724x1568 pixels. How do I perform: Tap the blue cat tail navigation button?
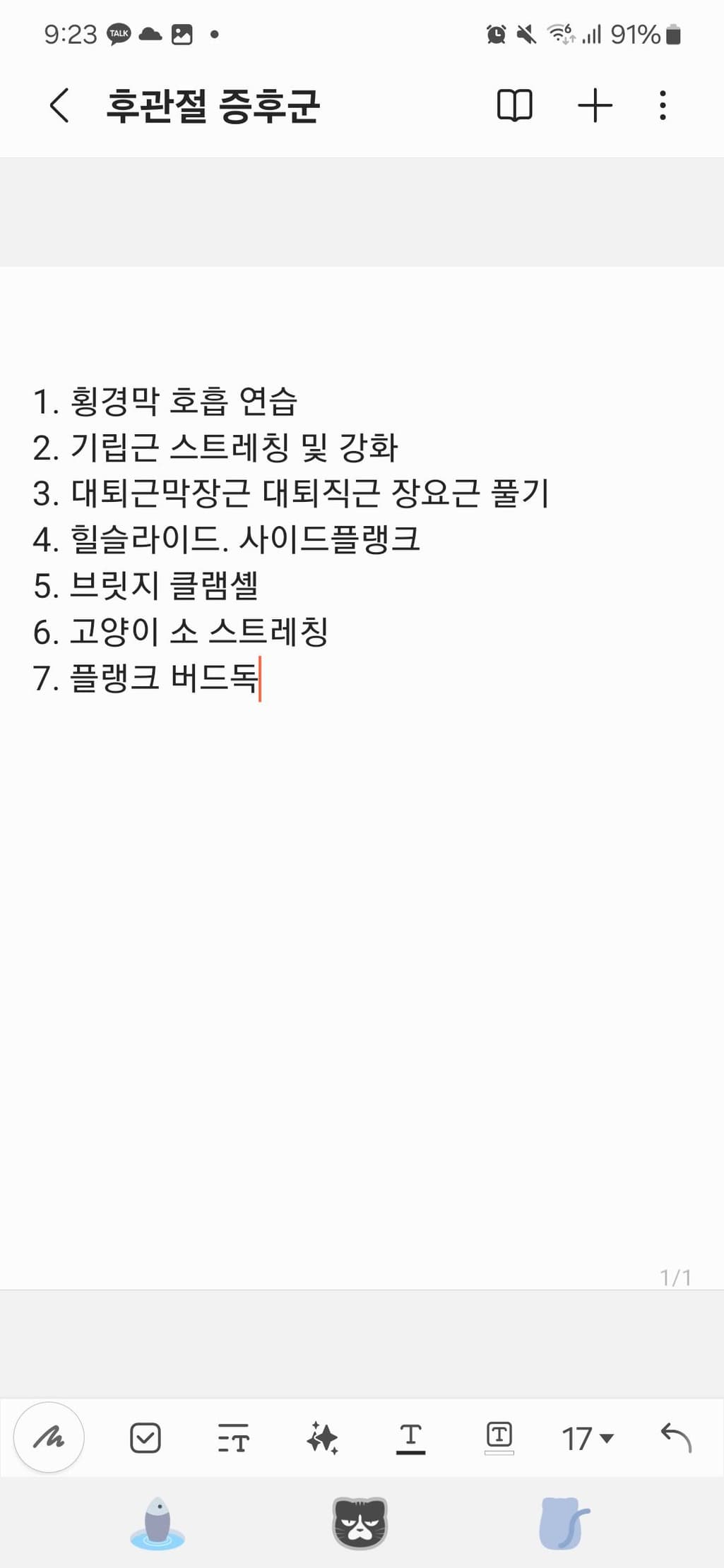[x=563, y=1523]
